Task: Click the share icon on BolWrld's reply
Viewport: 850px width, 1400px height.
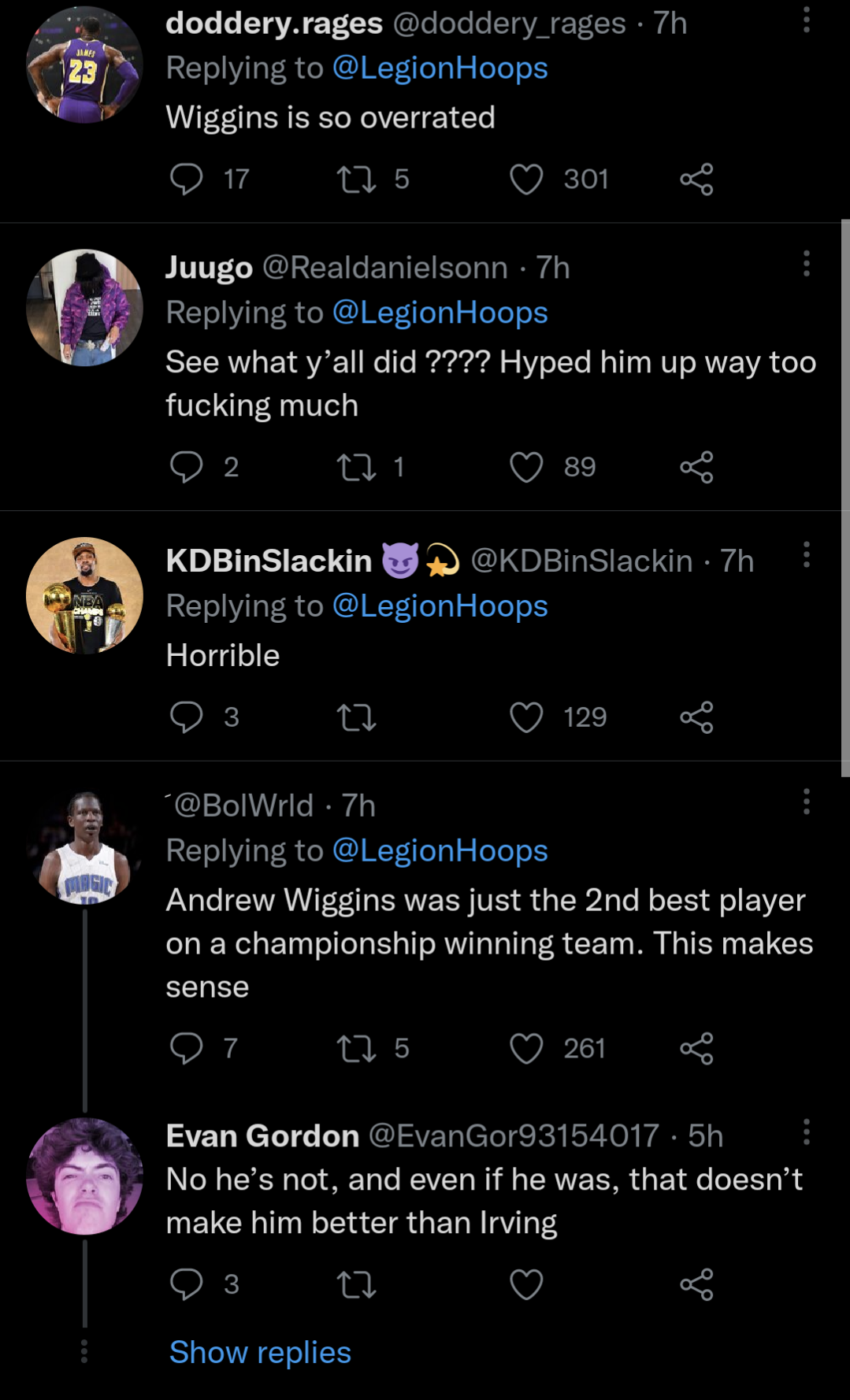Action: click(698, 1048)
